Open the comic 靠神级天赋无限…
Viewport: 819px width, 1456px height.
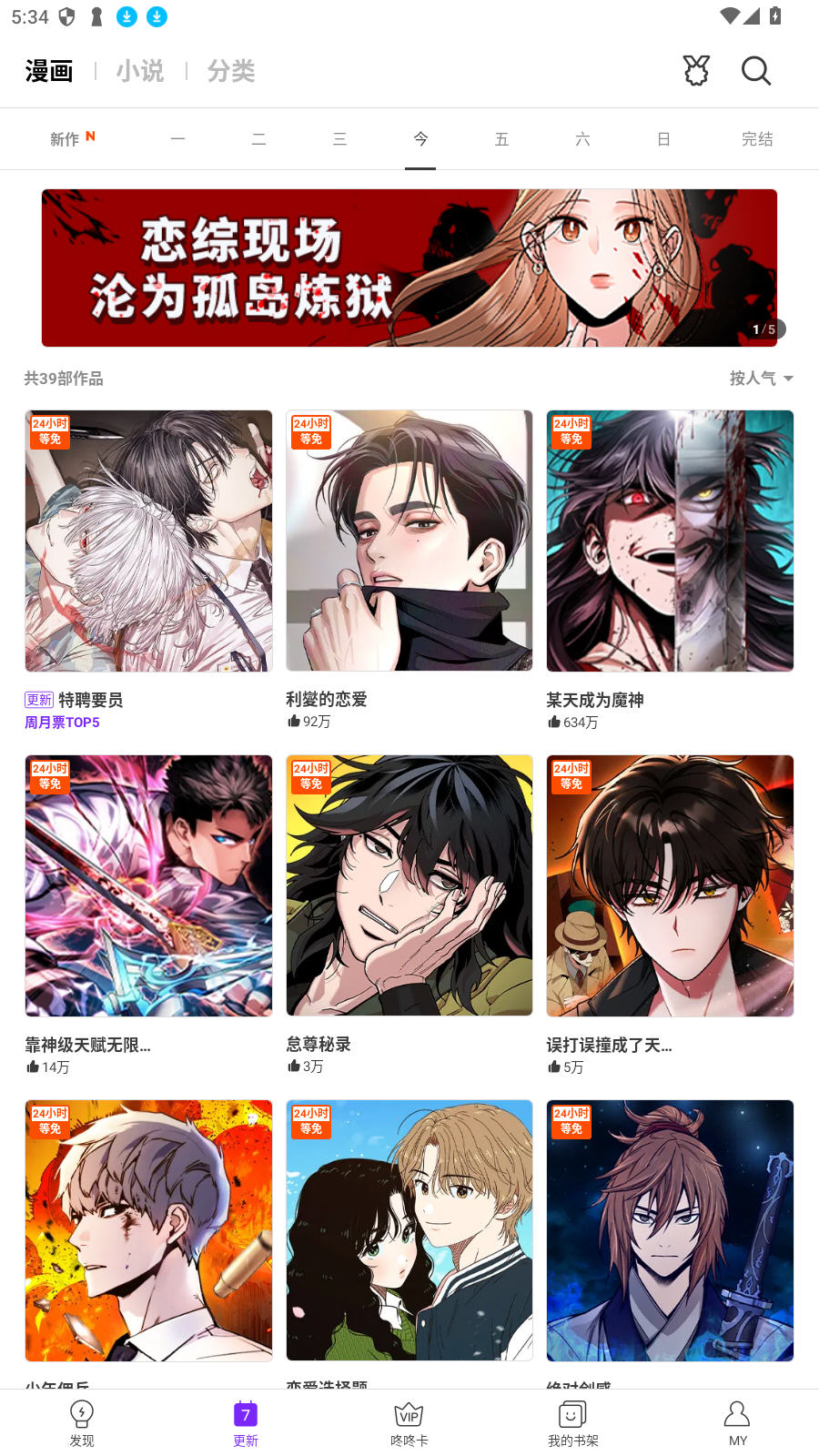coord(148,885)
